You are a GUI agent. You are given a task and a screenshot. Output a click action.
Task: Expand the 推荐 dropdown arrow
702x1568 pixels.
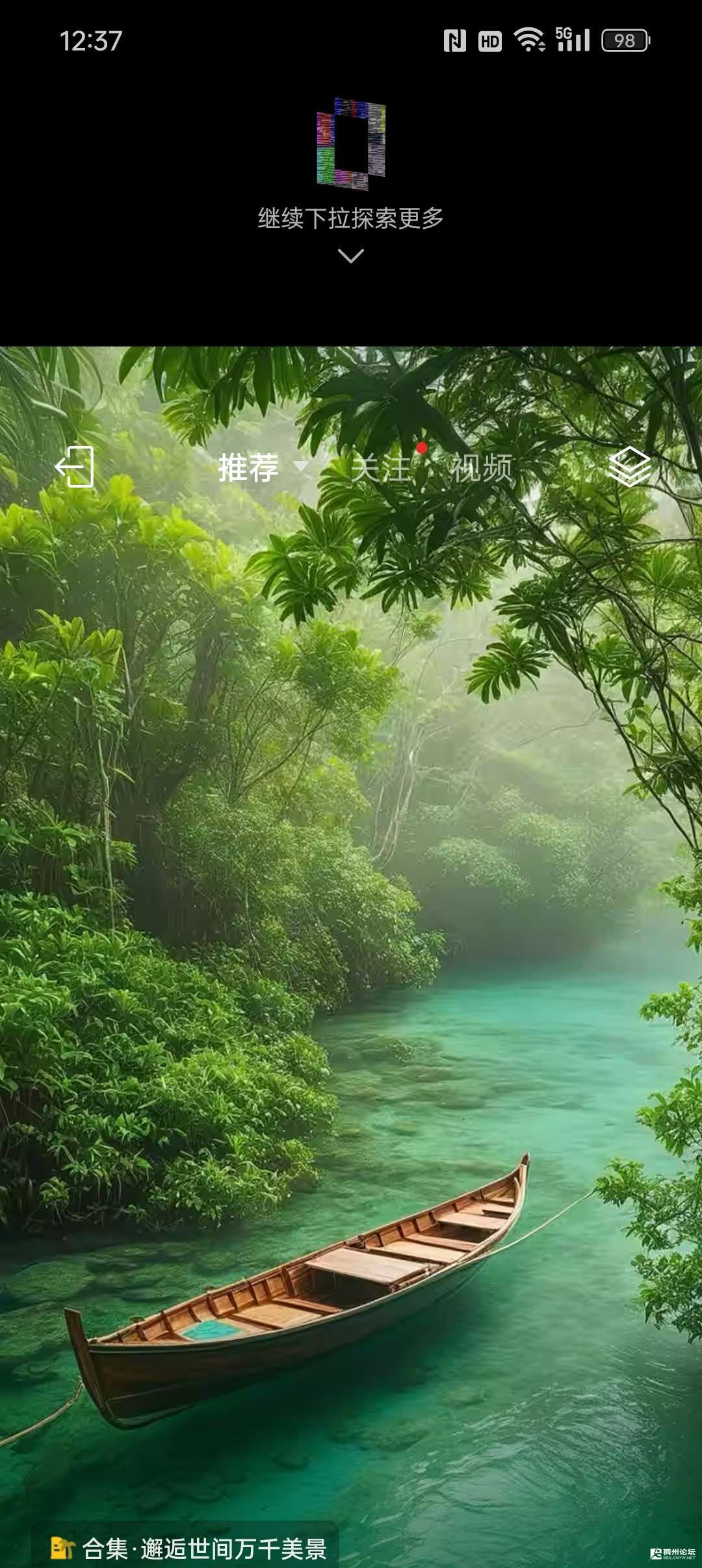coord(300,465)
